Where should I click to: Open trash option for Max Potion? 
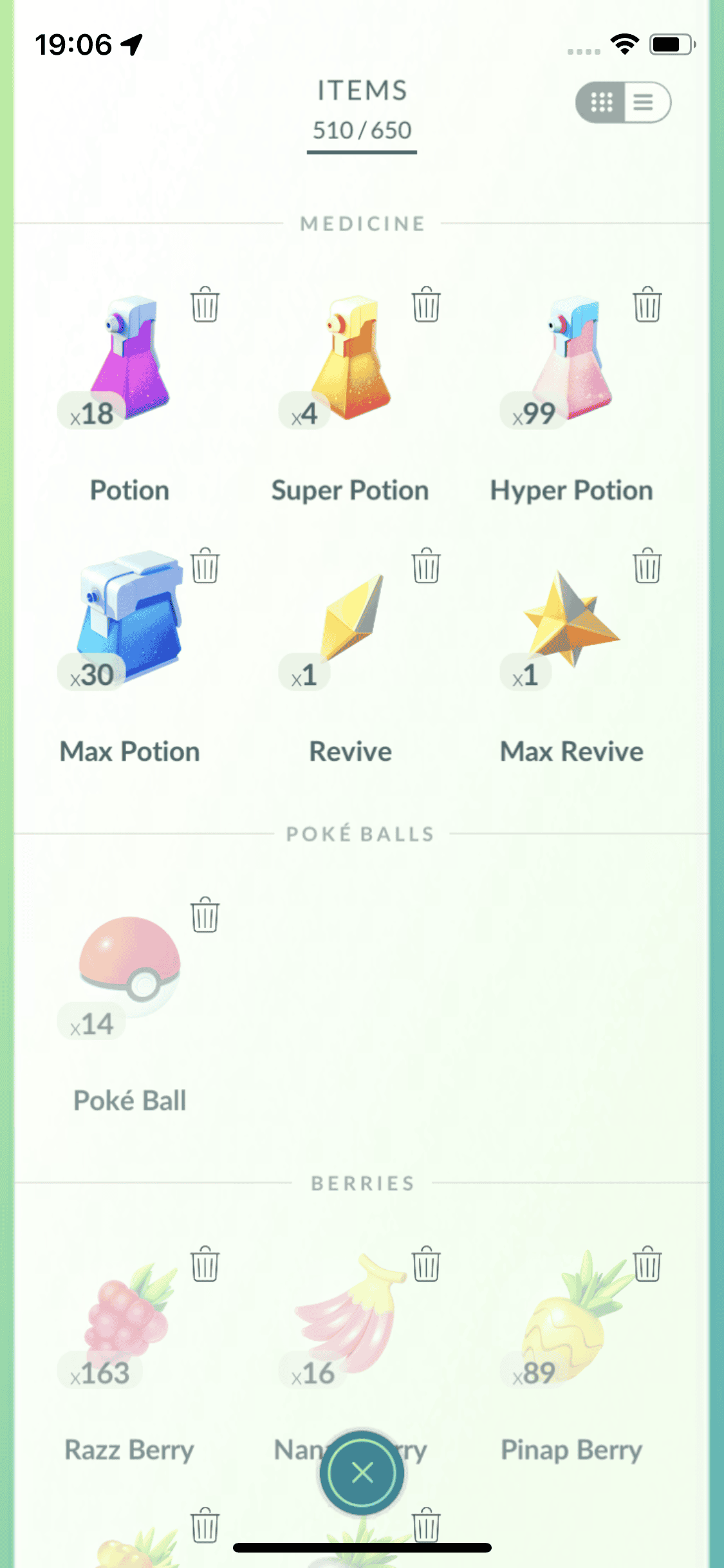click(205, 566)
